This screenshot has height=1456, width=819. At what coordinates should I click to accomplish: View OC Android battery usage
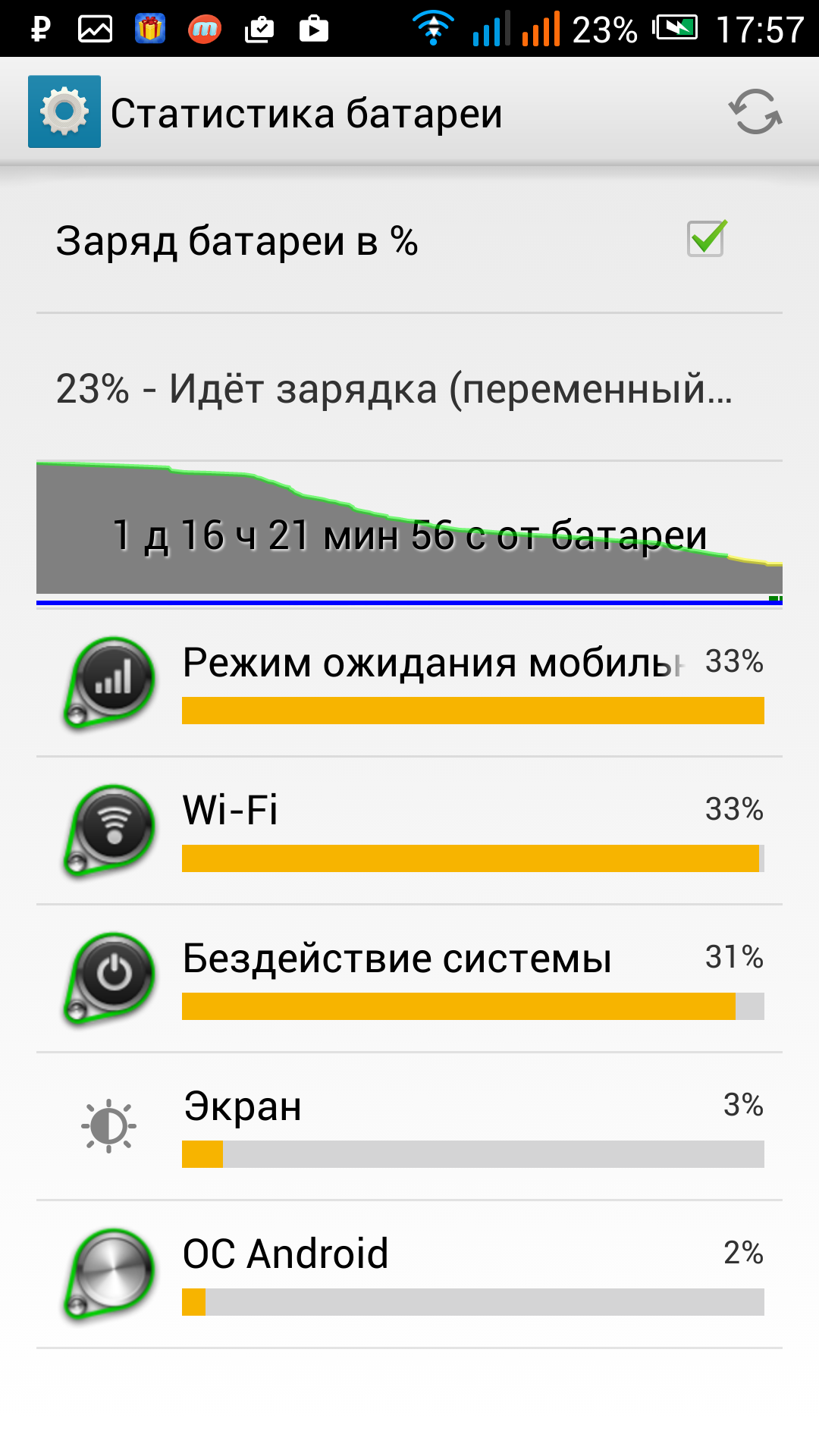(x=409, y=1274)
